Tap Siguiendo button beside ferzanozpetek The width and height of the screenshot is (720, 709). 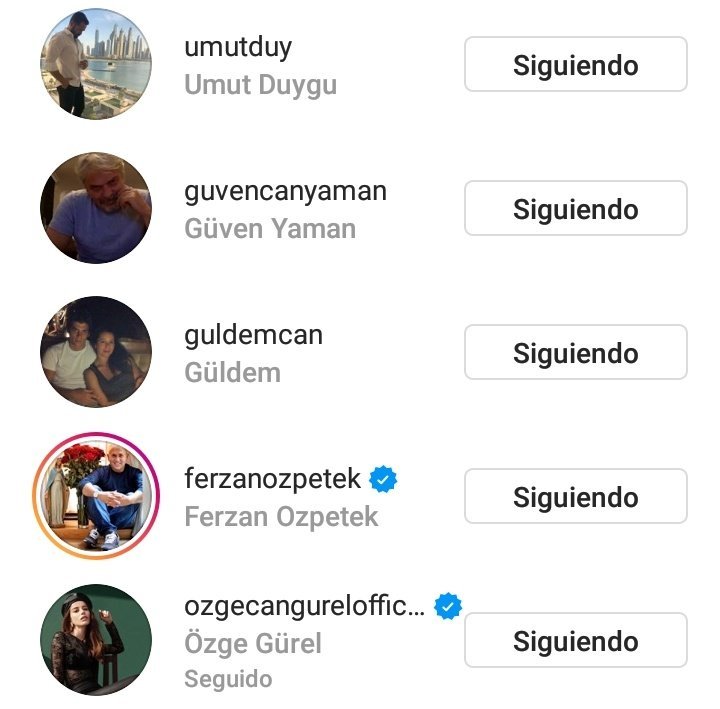[575, 497]
